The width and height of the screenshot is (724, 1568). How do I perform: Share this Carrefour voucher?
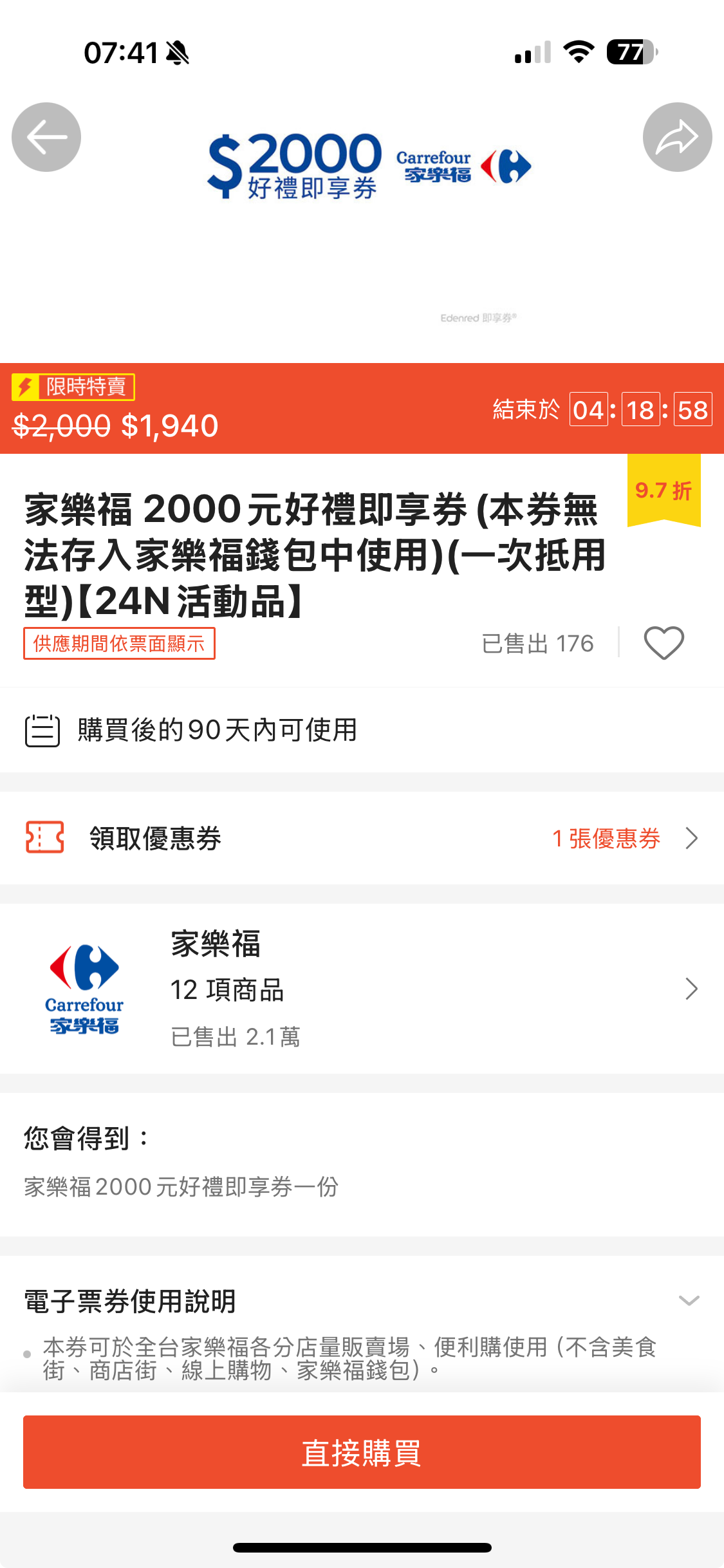(x=677, y=137)
